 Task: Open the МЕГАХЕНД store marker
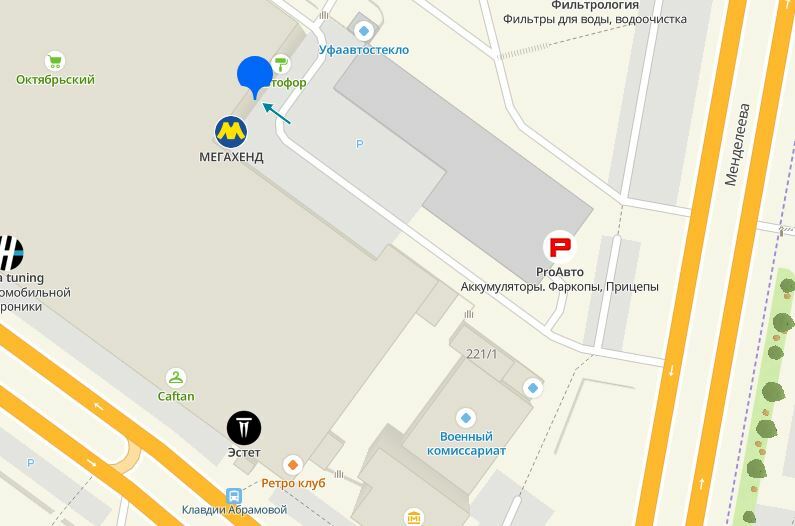click(x=231, y=130)
